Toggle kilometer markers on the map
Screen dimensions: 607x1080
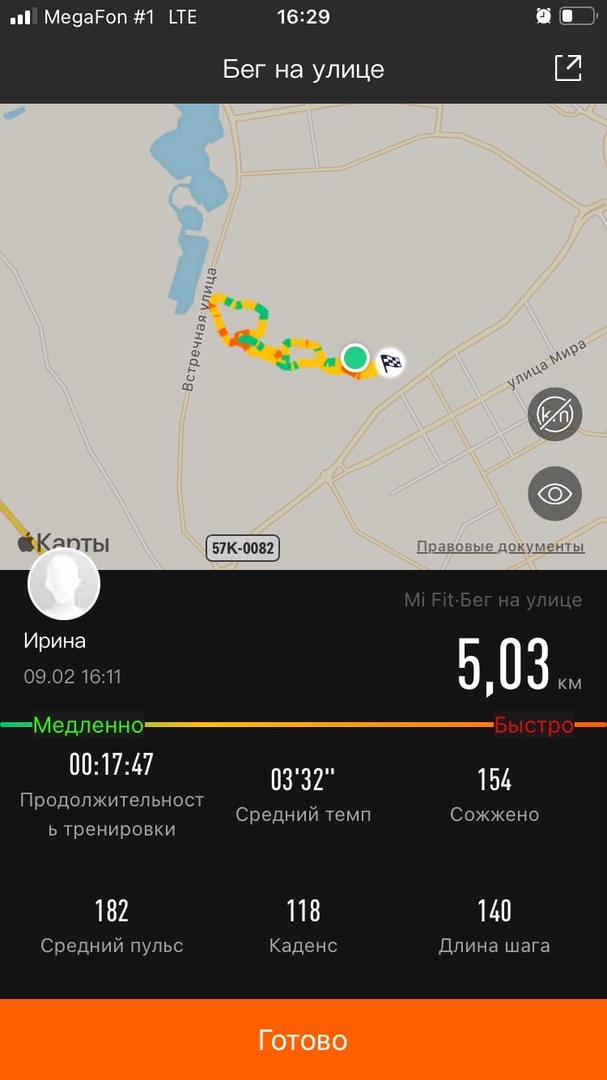click(x=554, y=414)
